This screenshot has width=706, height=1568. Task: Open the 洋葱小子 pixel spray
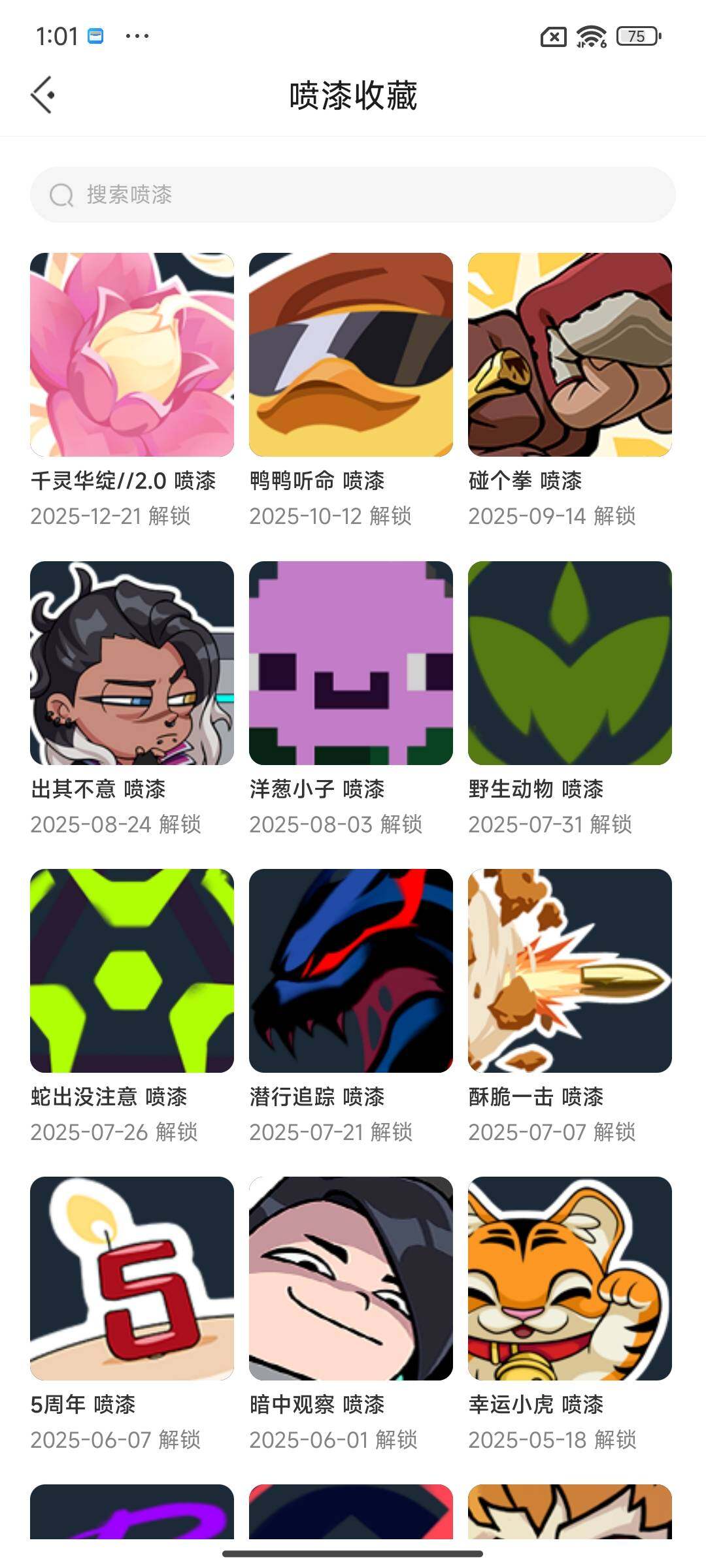tap(351, 663)
